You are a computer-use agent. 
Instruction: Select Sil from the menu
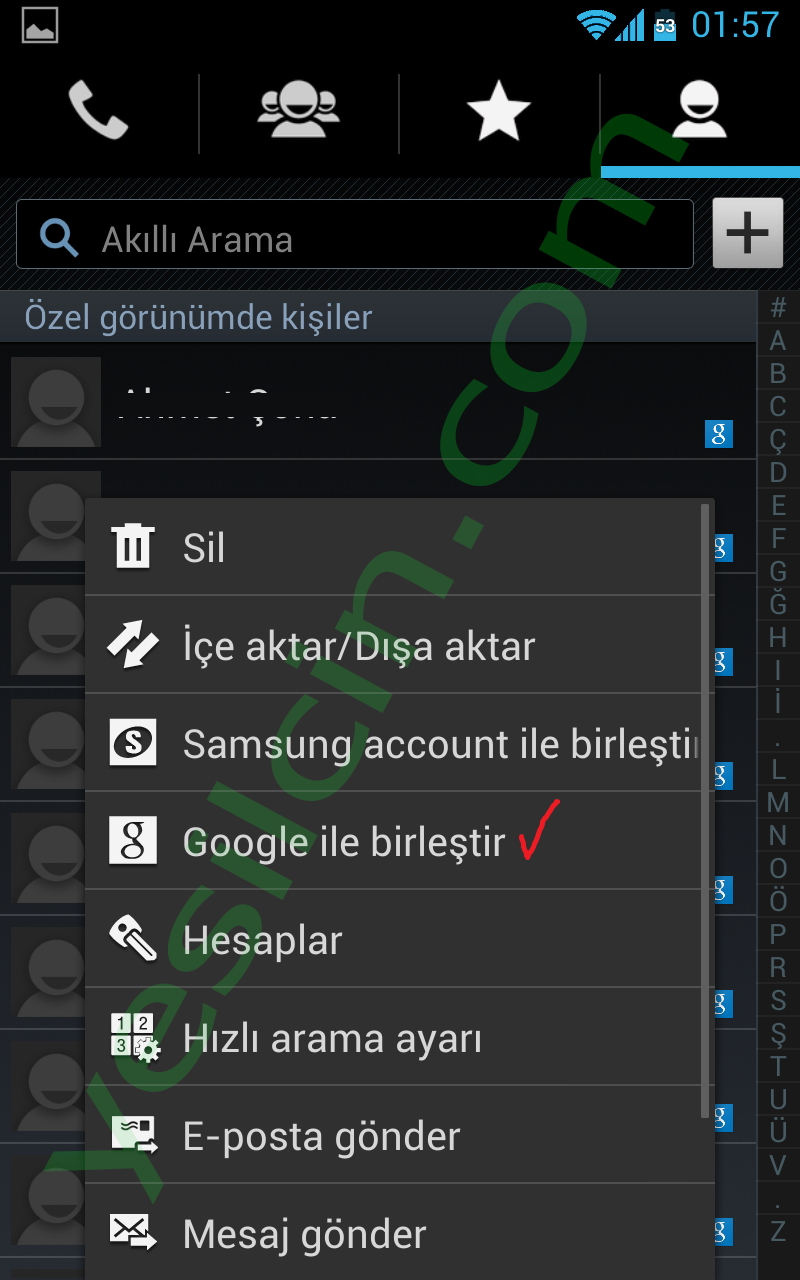400,547
